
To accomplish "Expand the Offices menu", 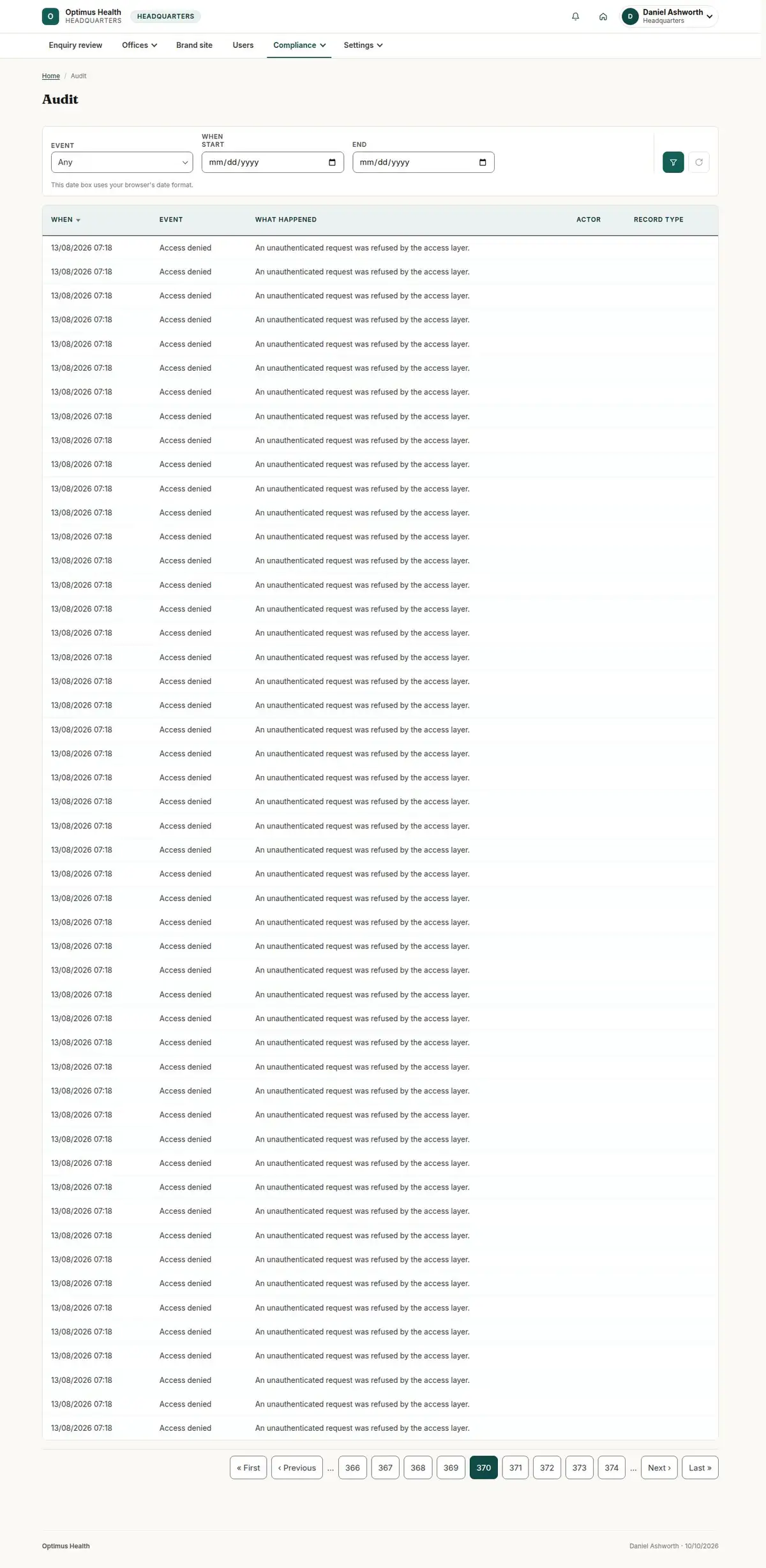I will [x=139, y=45].
